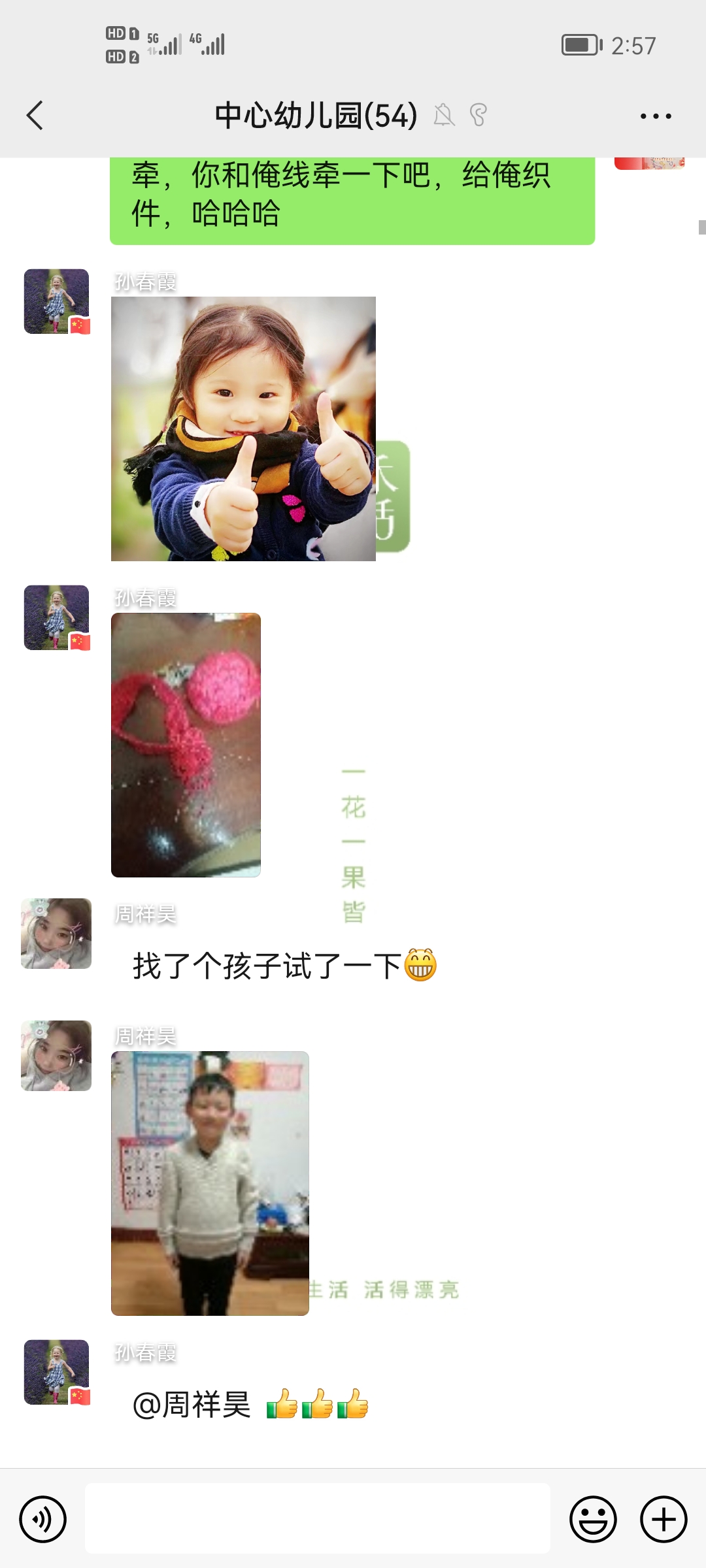Open the three-dot chat info menu
The image size is (706, 1568).
(x=656, y=116)
